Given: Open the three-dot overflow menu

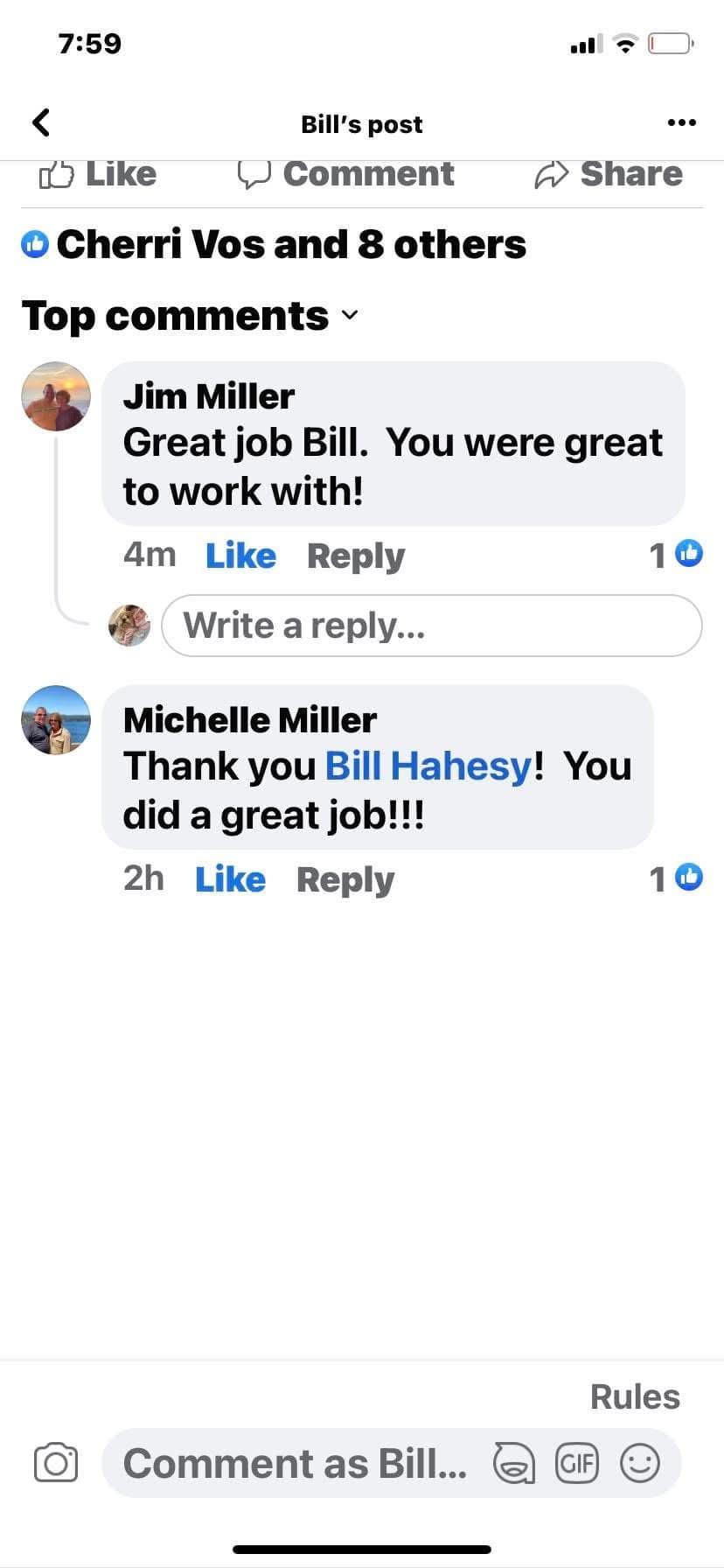Looking at the screenshot, I should tap(682, 122).
